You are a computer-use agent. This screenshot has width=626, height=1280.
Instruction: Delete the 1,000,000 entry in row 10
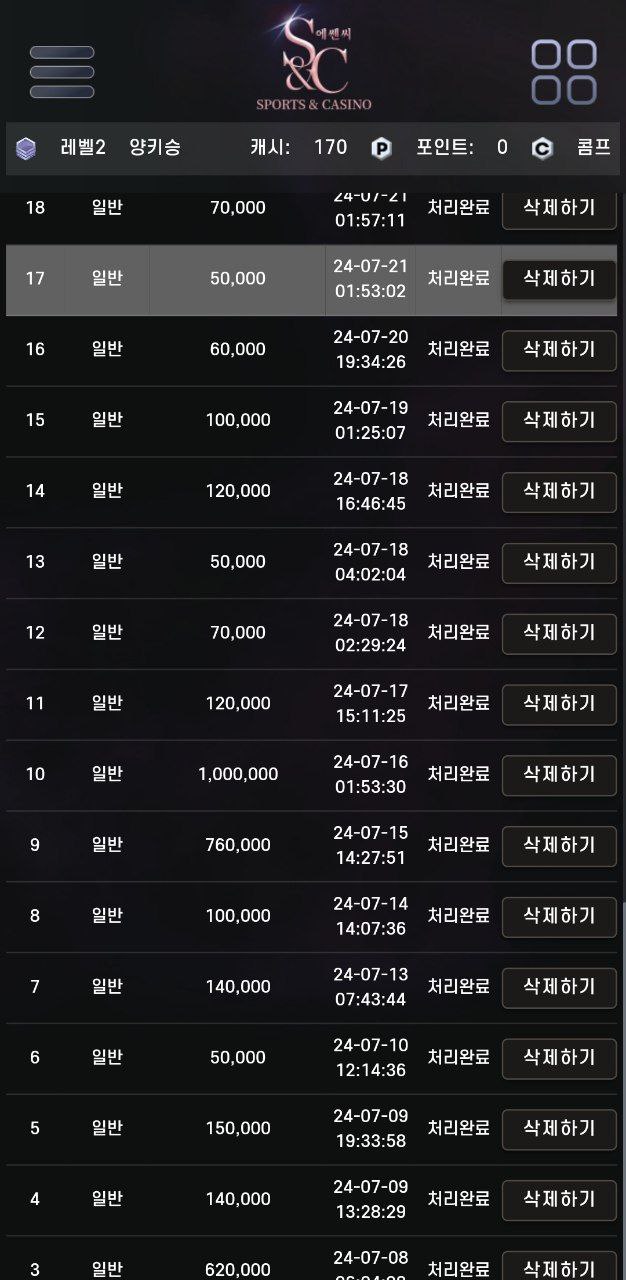[559, 775]
